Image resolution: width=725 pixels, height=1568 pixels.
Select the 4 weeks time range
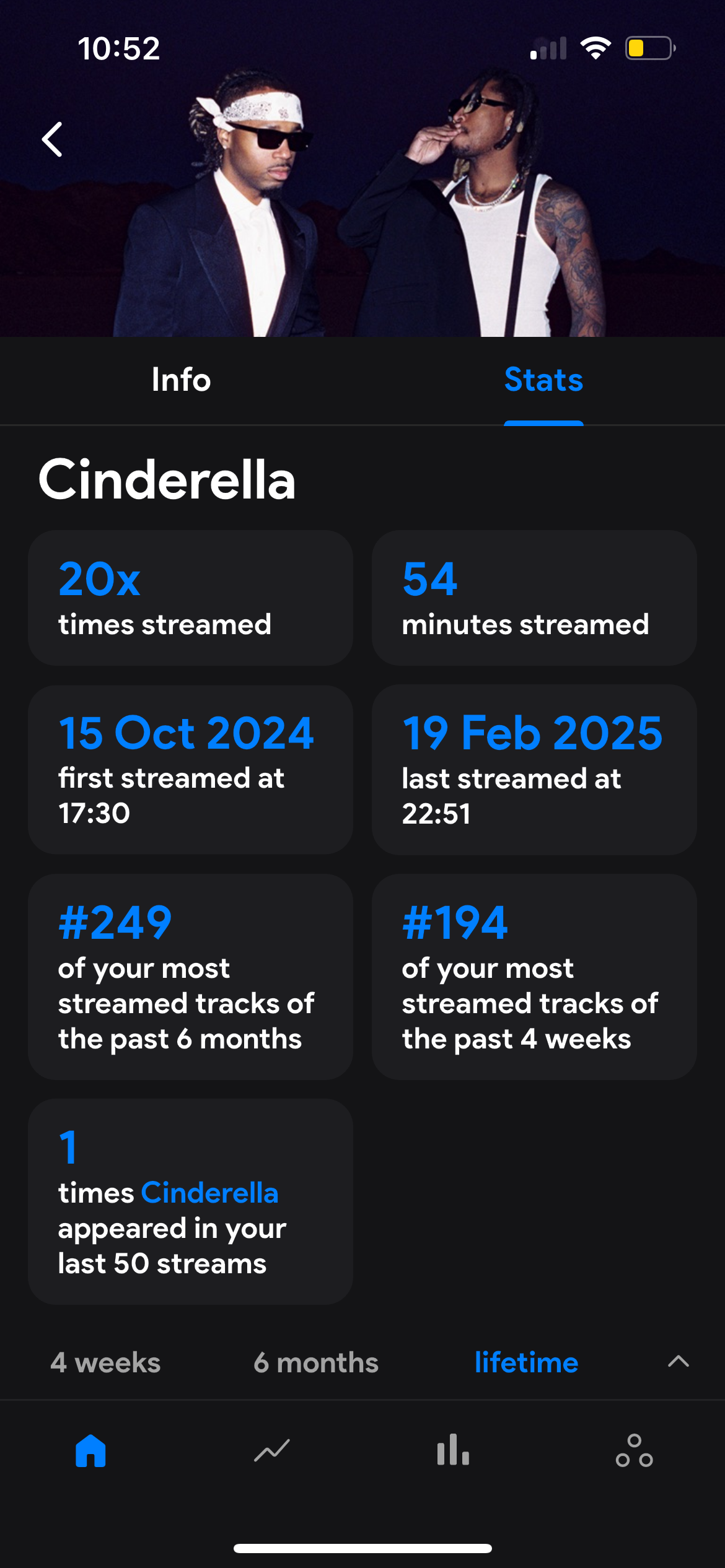coord(105,1362)
